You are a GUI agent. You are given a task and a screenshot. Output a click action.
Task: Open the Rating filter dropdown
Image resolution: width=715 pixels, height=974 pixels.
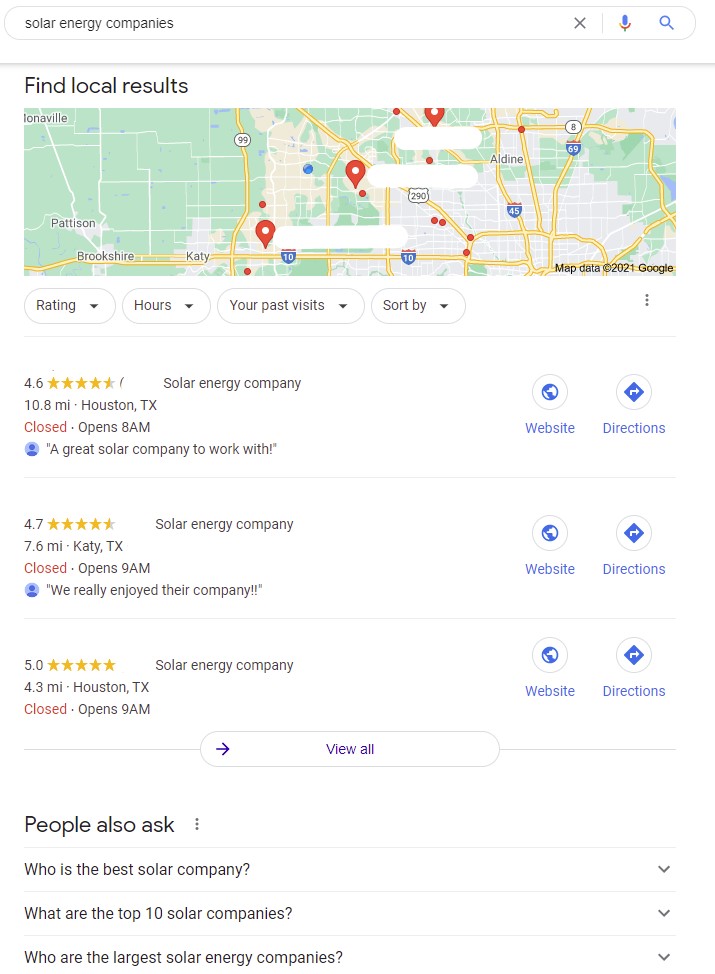[x=69, y=306]
